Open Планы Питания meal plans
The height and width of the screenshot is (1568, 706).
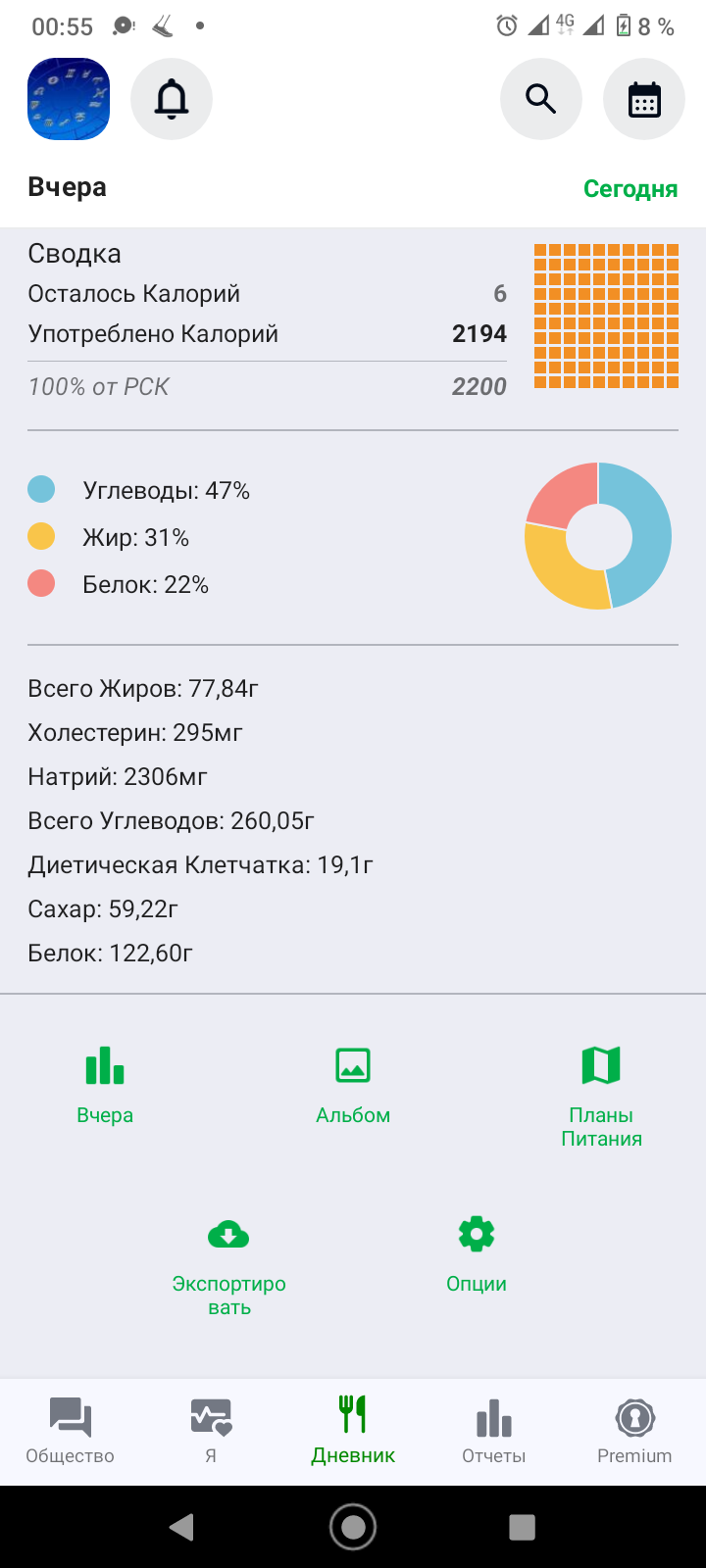coord(601,1096)
